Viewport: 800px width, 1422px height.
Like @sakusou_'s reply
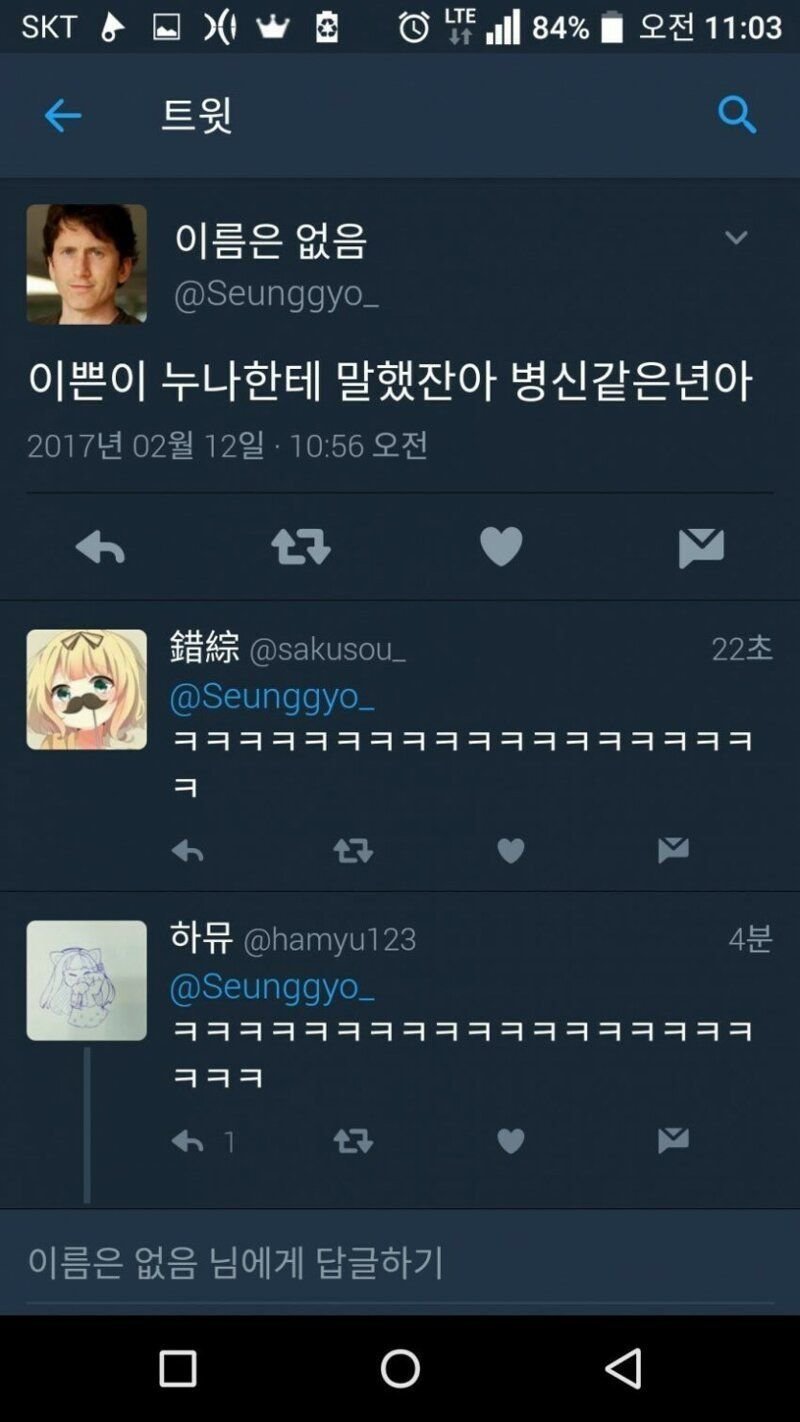[511, 851]
